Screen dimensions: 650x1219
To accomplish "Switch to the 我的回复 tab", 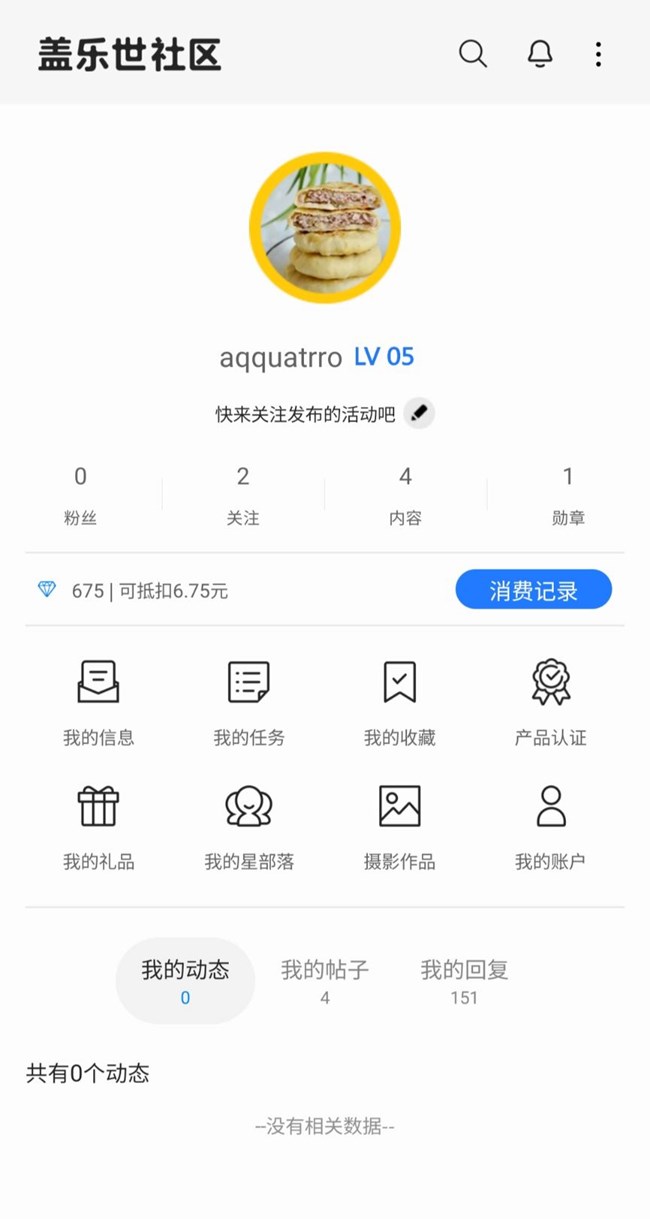I will [x=464, y=980].
